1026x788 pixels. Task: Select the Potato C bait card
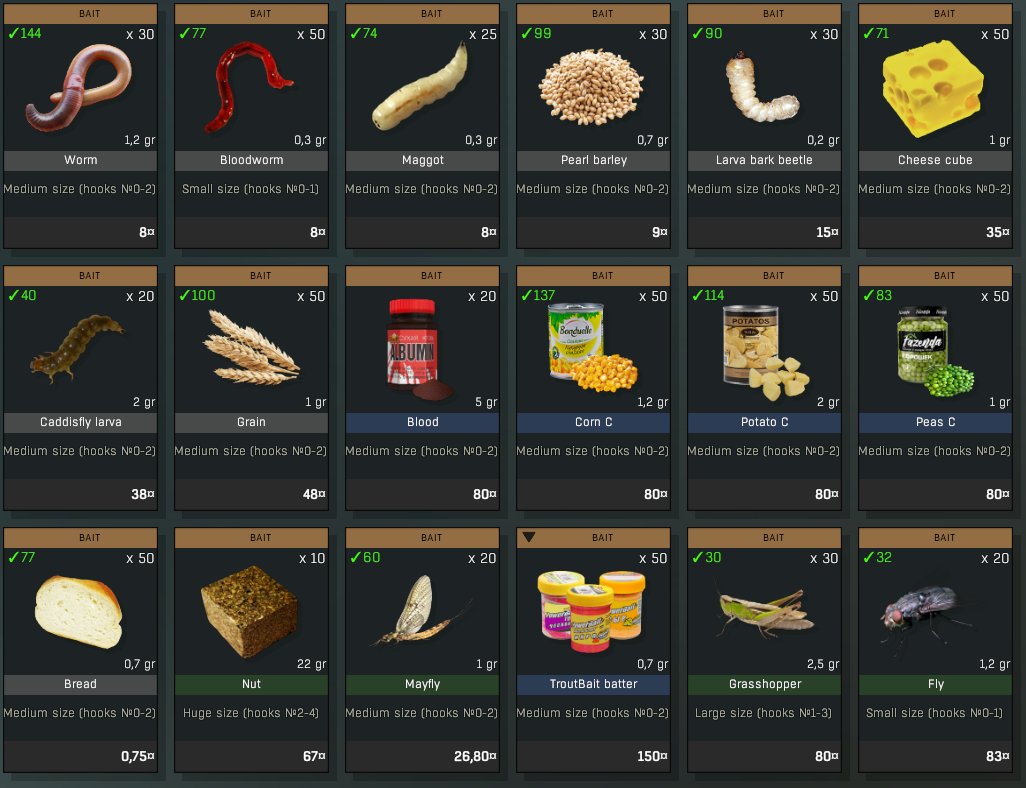coord(764,362)
